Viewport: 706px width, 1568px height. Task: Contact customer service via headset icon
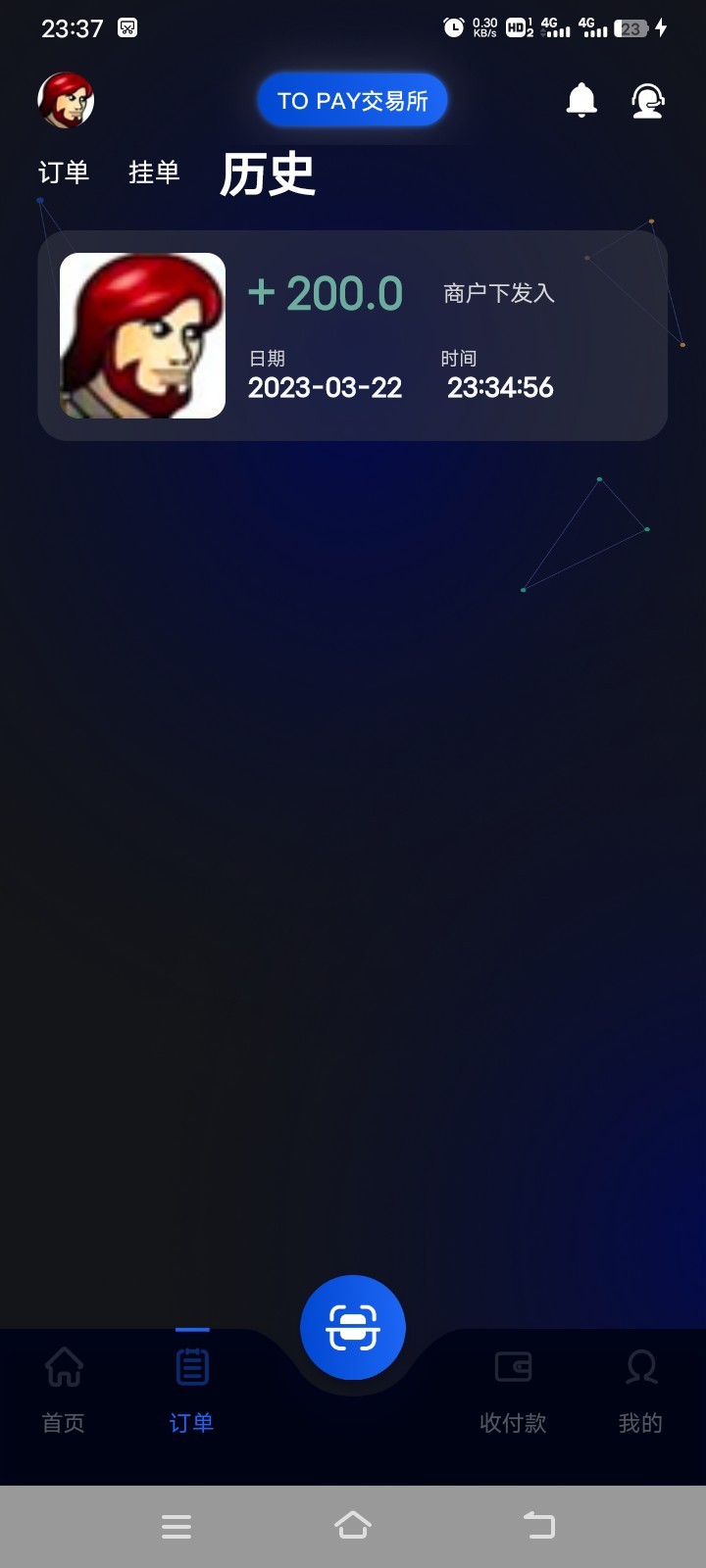(647, 100)
